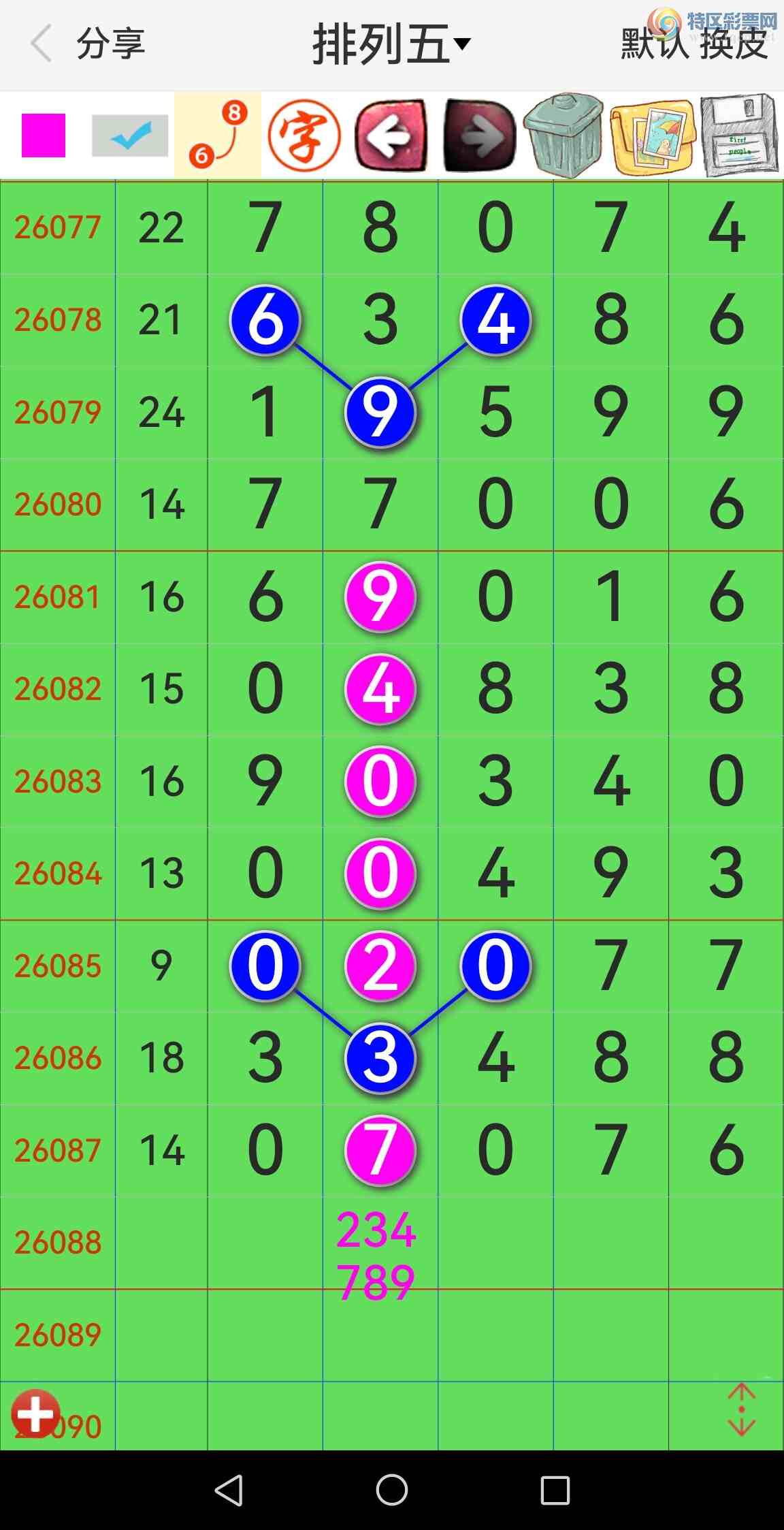Return to the system home screen
This screenshot has width=784, height=1530.
coord(392,1490)
